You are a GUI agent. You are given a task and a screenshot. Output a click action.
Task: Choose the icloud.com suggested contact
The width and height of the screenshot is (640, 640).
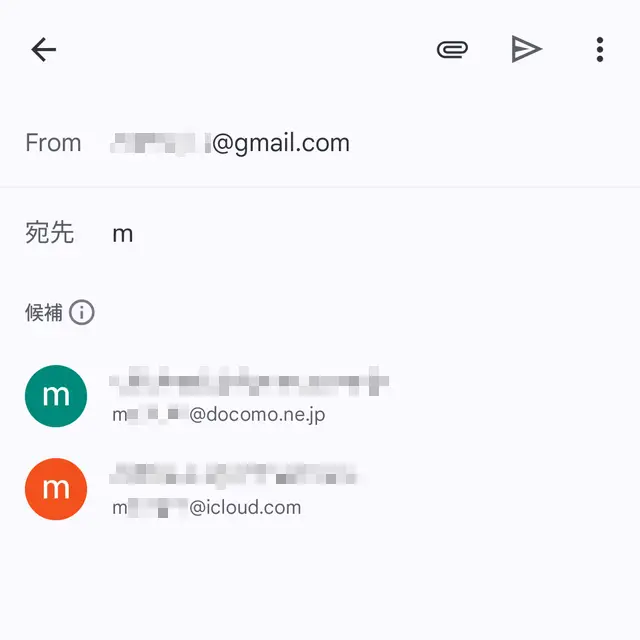[235, 489]
